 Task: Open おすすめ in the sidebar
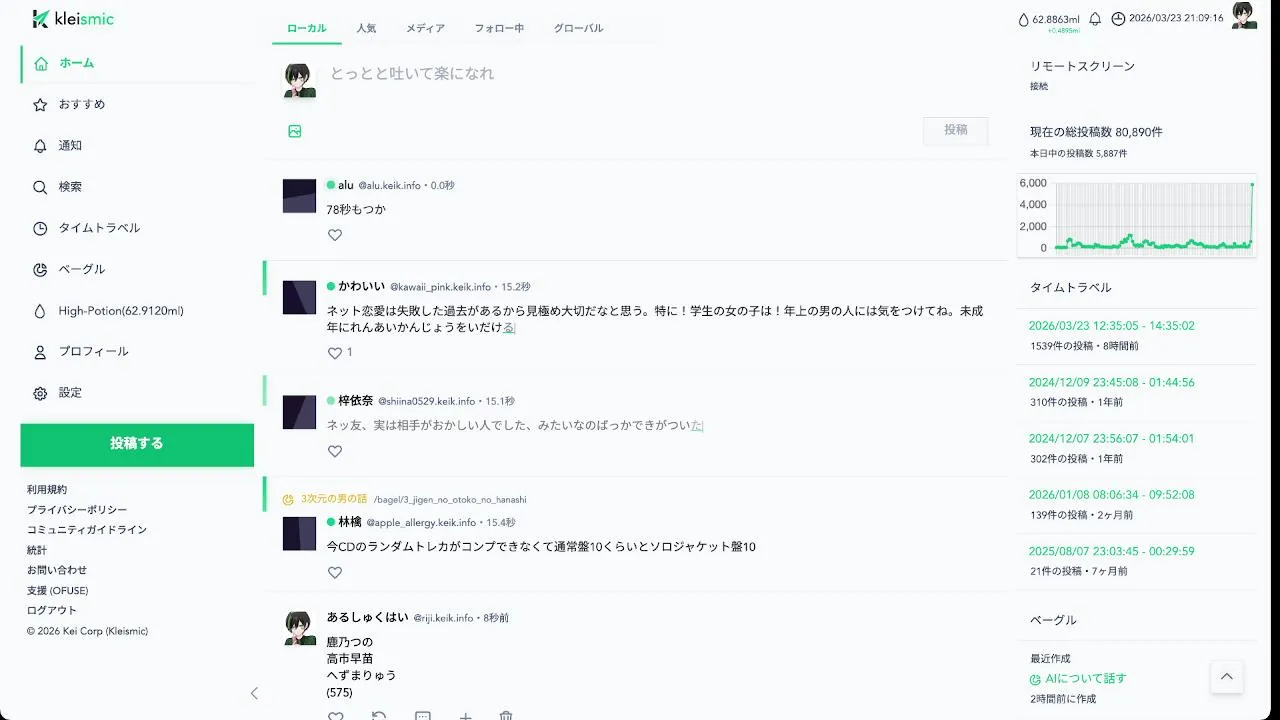[x=81, y=104]
